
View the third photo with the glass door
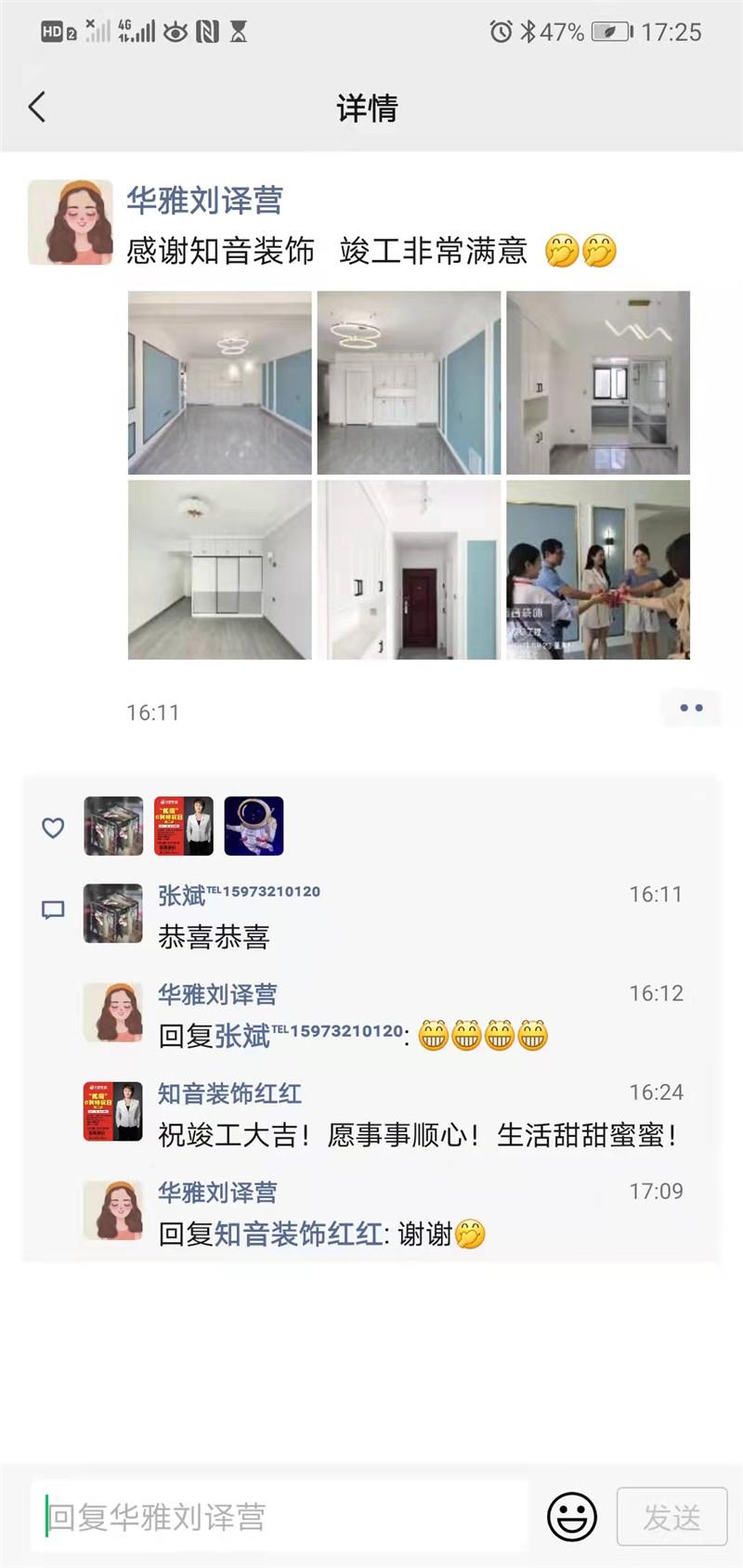pyautogui.click(x=597, y=383)
